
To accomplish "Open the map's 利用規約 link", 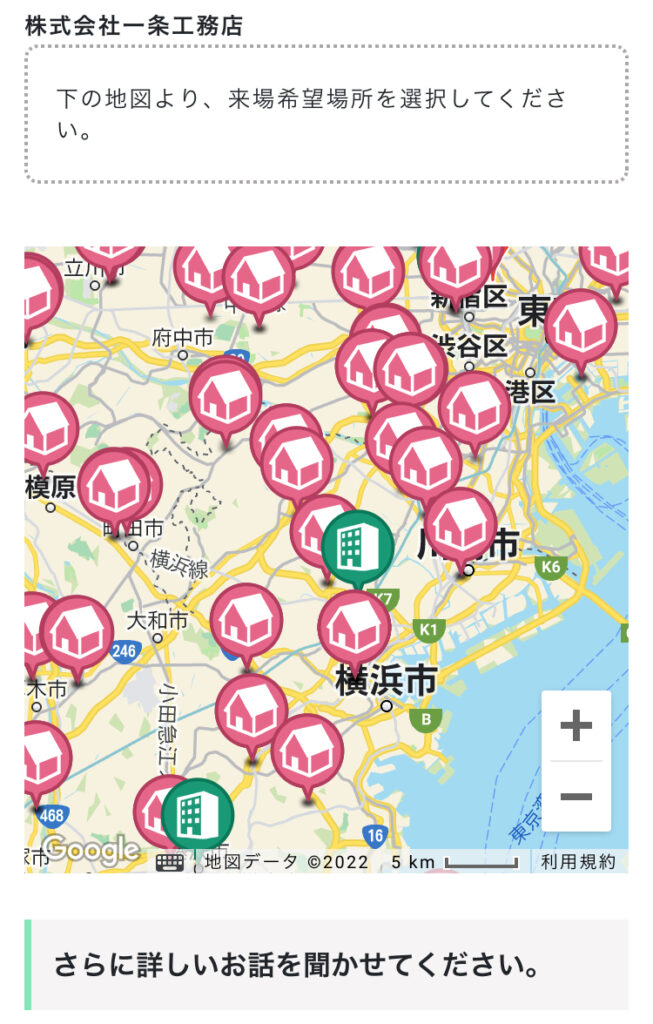I will click(x=579, y=862).
